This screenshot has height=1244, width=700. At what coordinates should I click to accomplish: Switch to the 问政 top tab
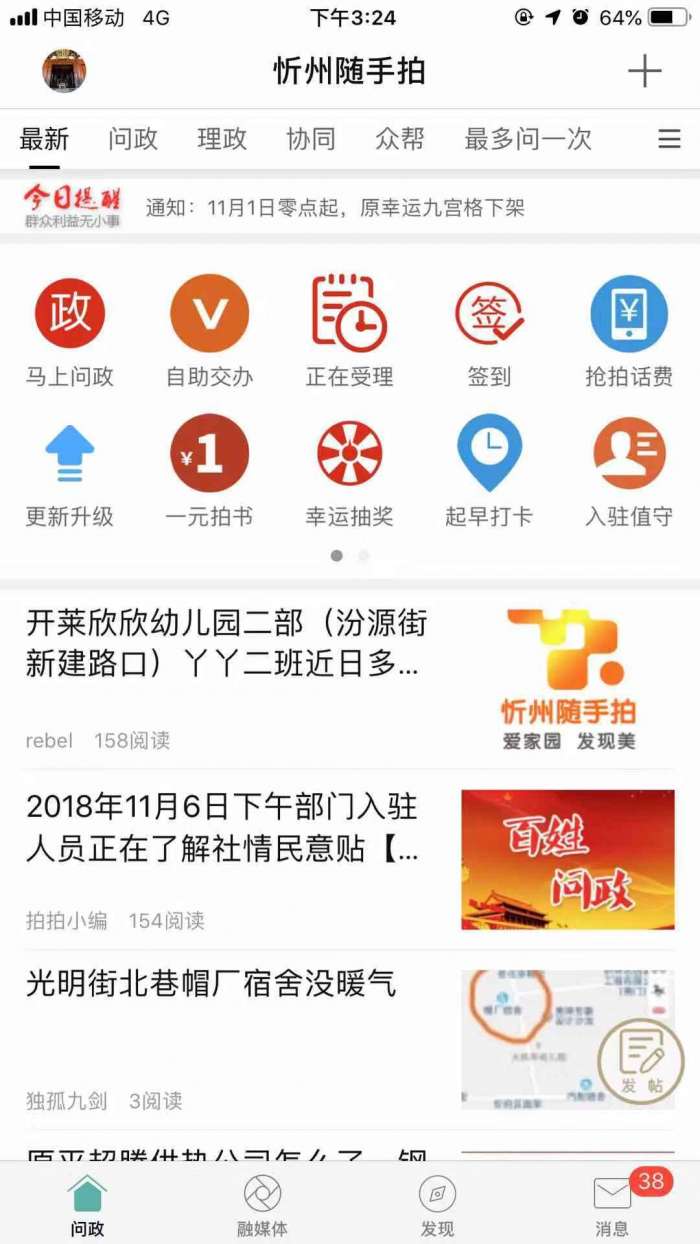click(133, 139)
